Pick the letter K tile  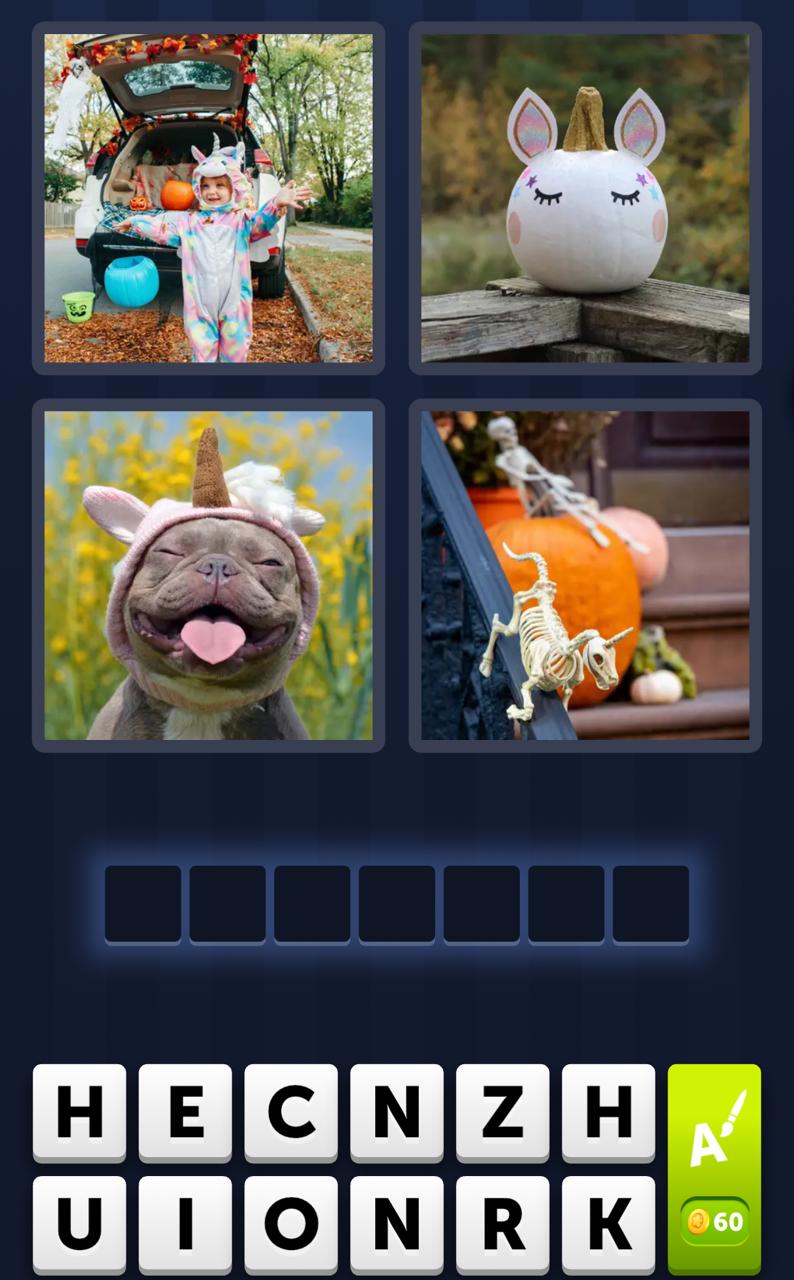[x=608, y=1223]
